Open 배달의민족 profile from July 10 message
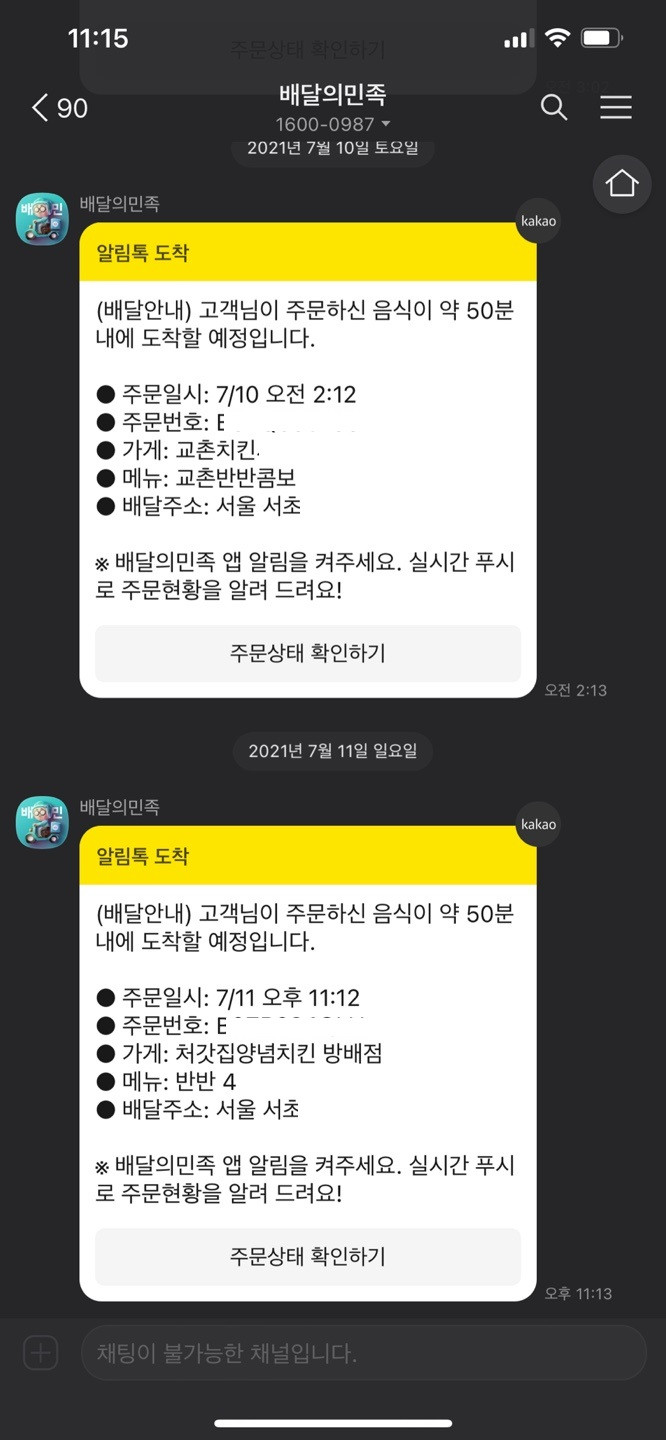This screenshot has width=666, height=1440. tap(42, 219)
